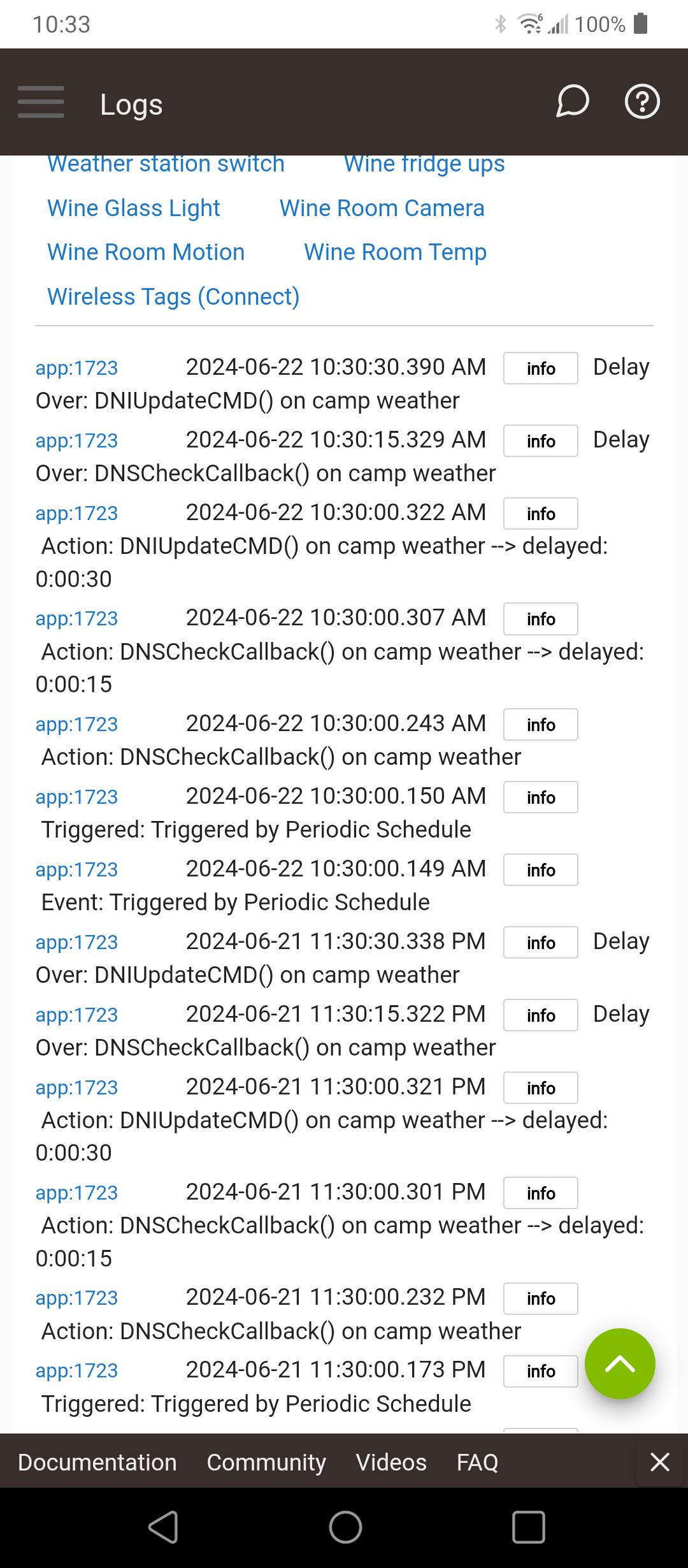Open the Documentation link
Viewport: 688px width, 1568px height.
point(97,1462)
